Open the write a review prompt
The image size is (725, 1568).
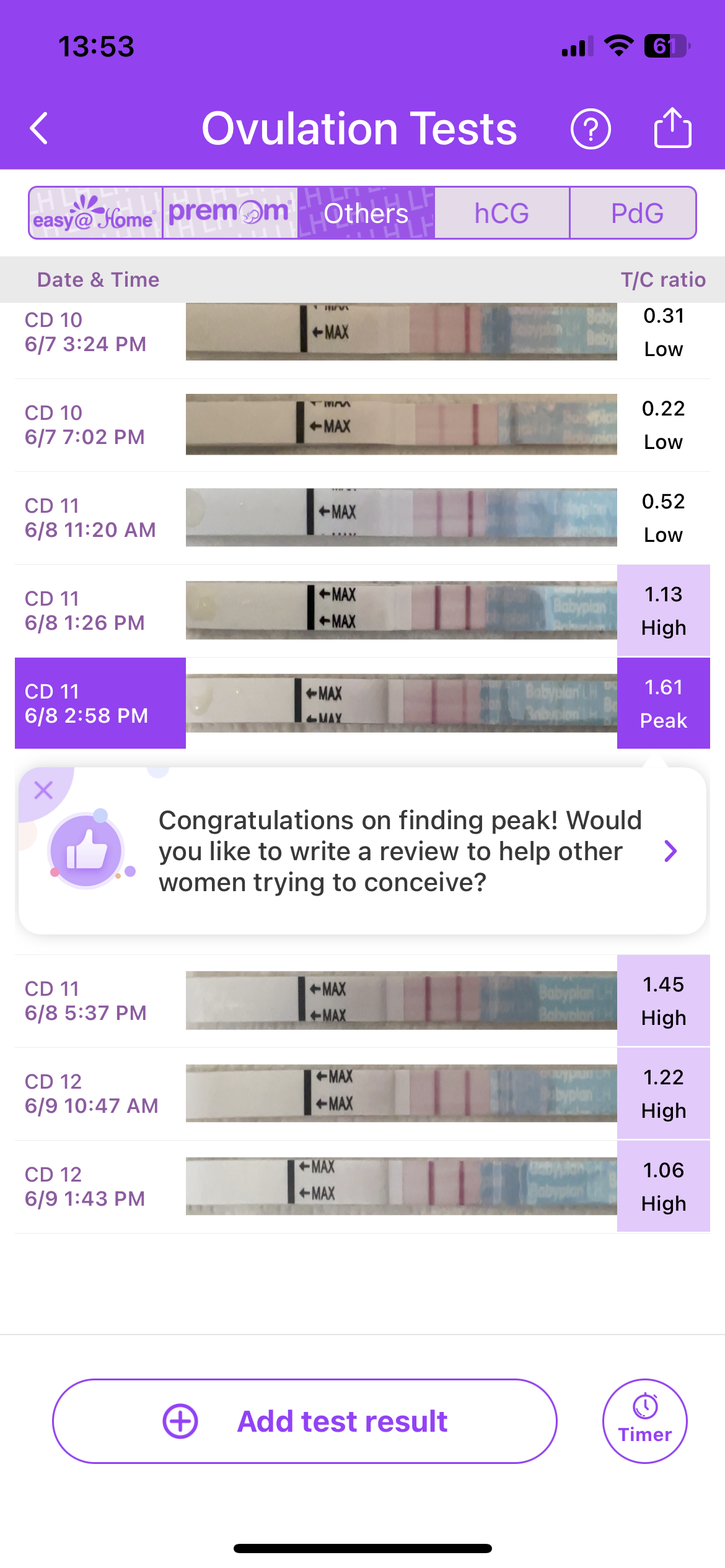pos(670,851)
